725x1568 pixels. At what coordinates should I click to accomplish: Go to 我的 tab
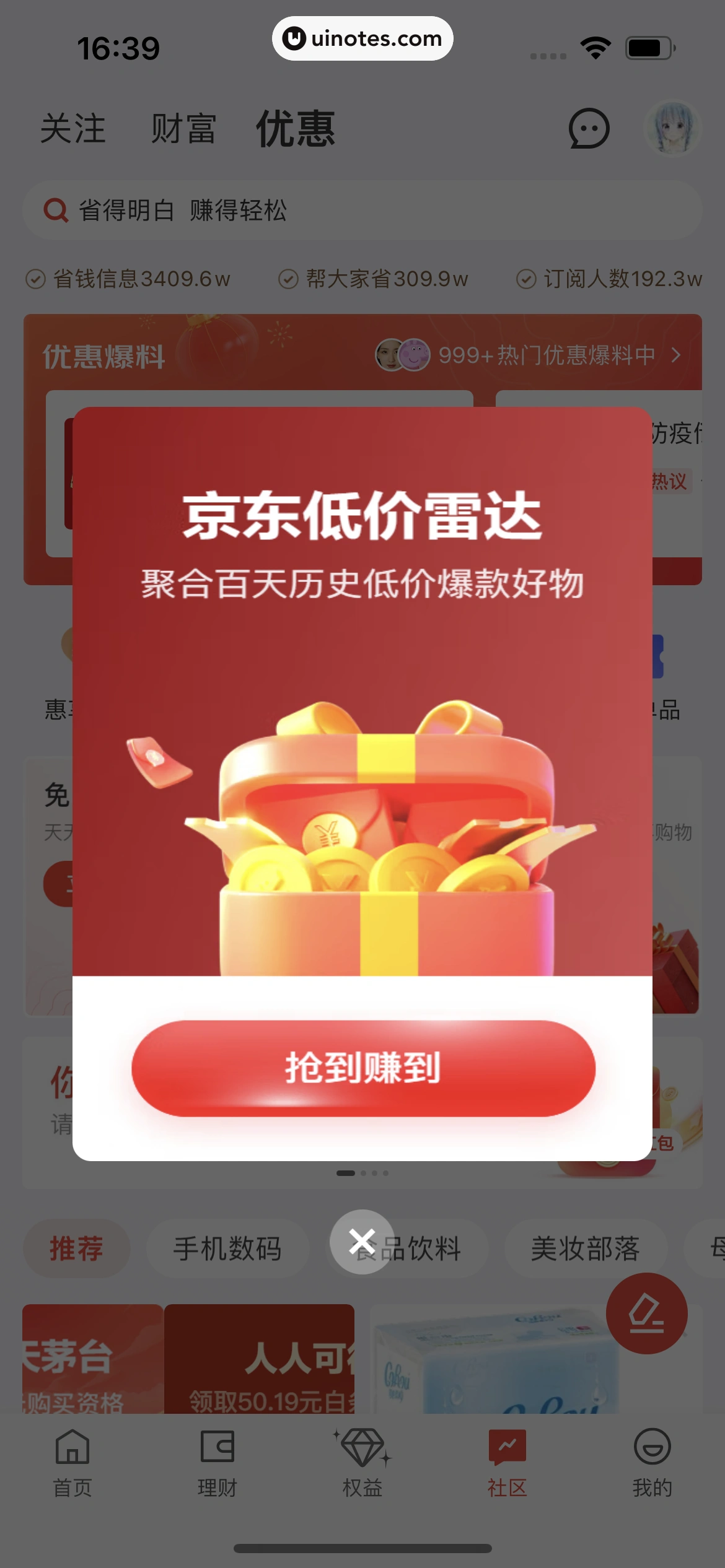coord(652,1461)
